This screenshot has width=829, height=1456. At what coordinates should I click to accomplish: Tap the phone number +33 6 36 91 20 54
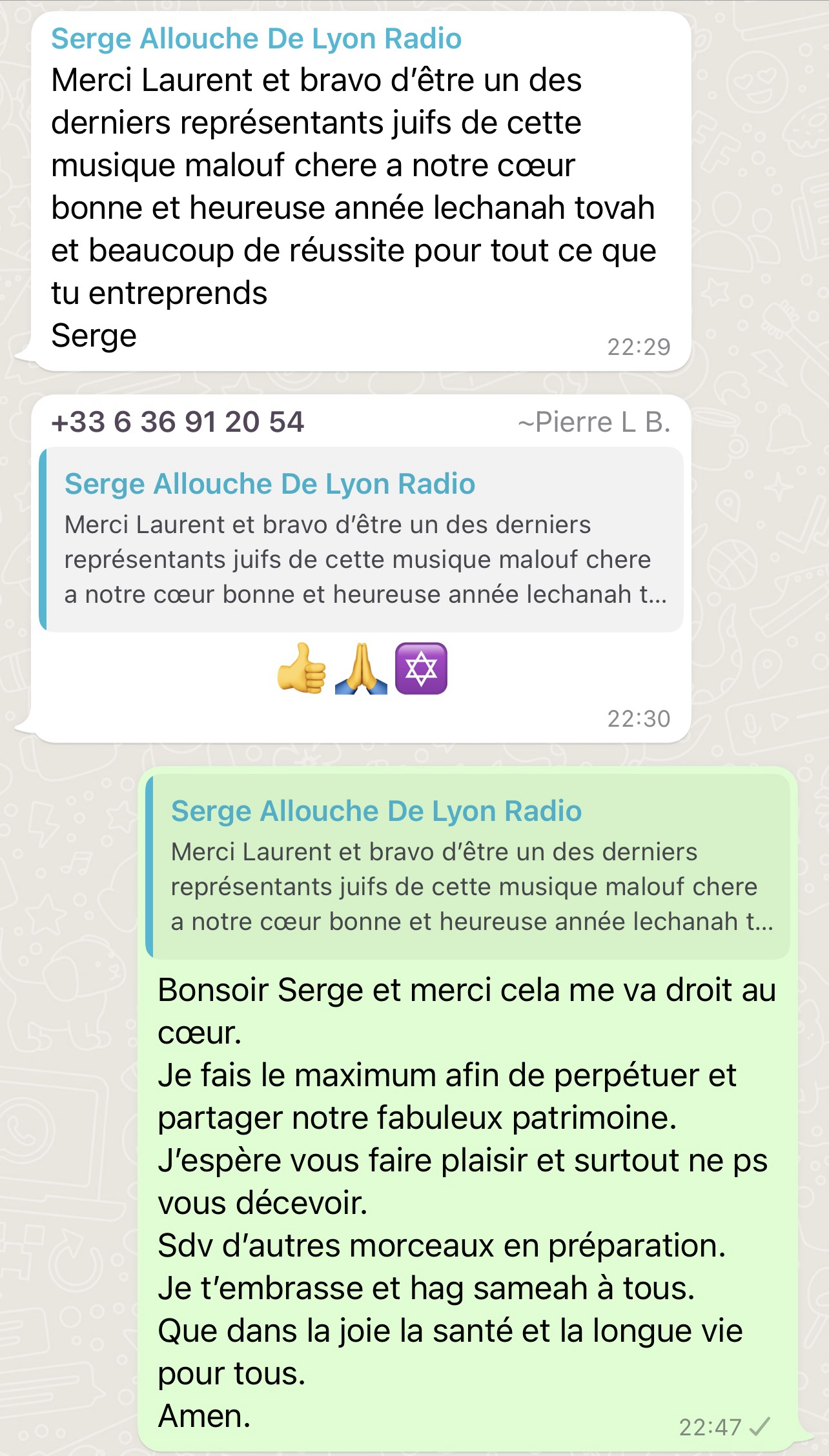178,422
